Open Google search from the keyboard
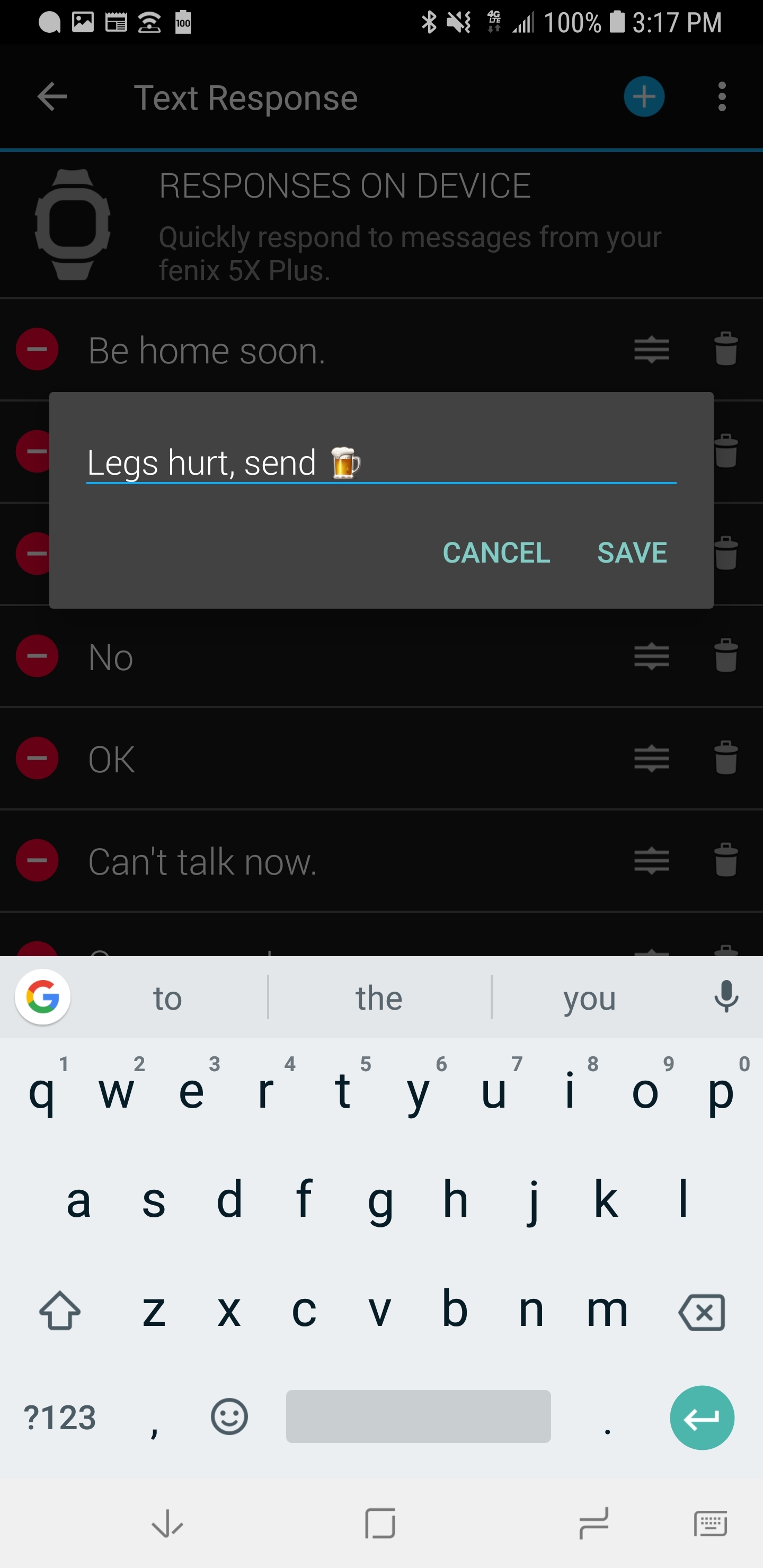 (42, 997)
